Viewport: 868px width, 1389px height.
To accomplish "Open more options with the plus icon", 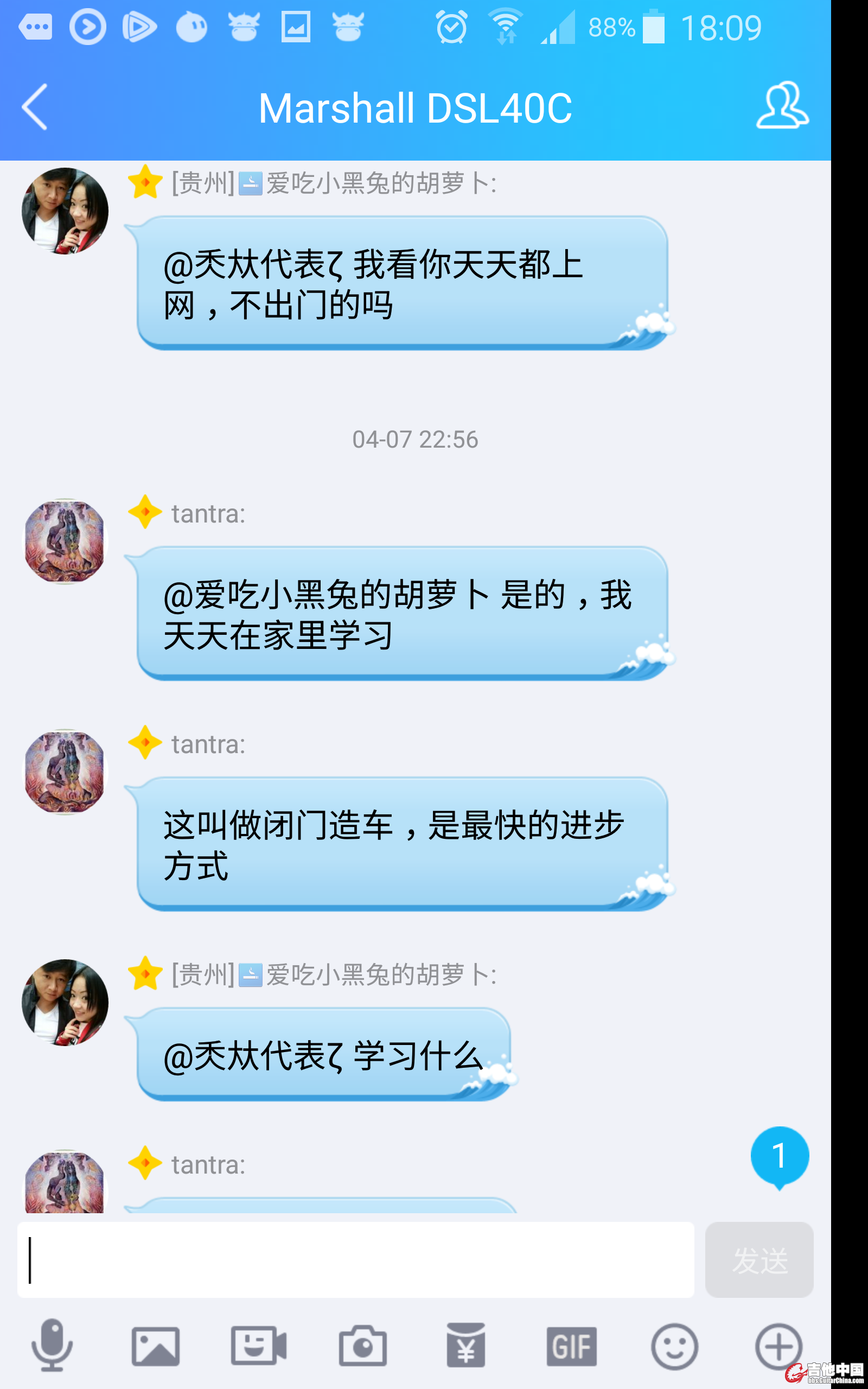I will coord(778,1346).
